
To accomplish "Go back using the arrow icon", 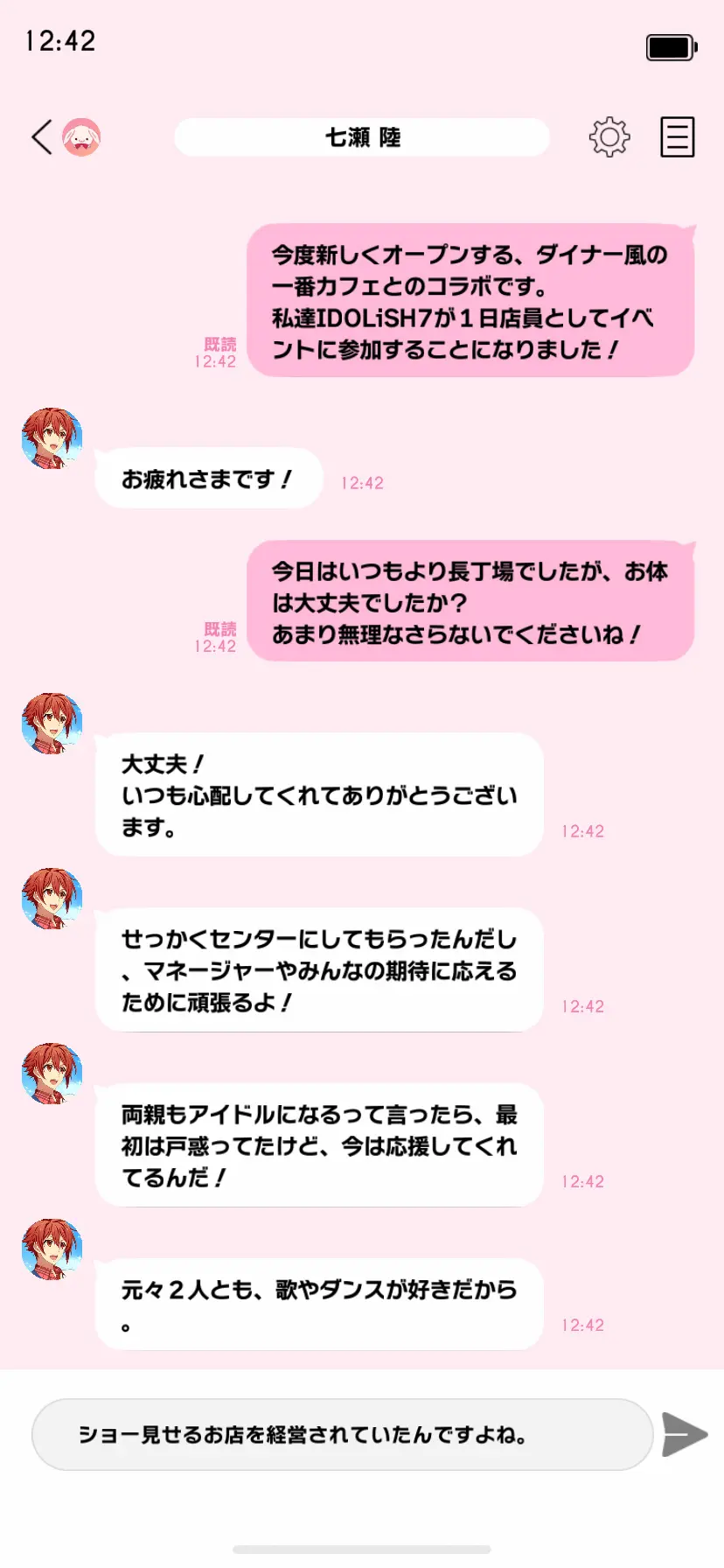I will pos(41,137).
